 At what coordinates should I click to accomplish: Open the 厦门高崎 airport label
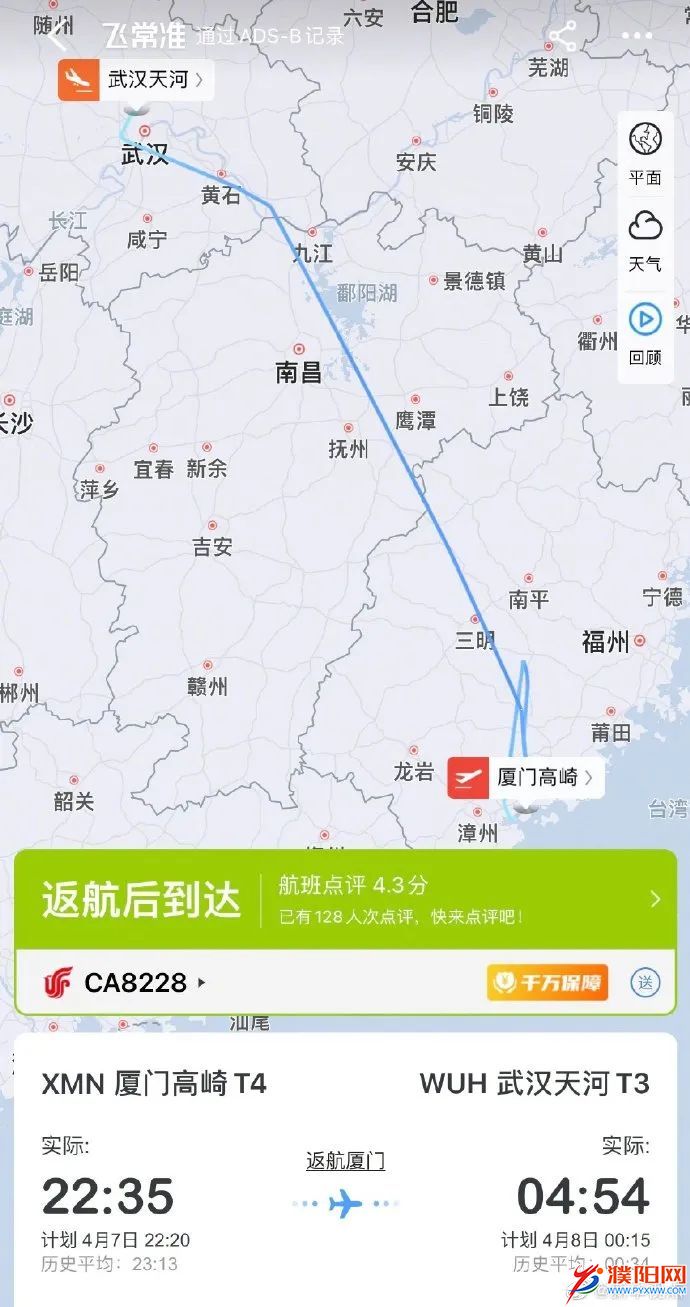[x=526, y=777]
